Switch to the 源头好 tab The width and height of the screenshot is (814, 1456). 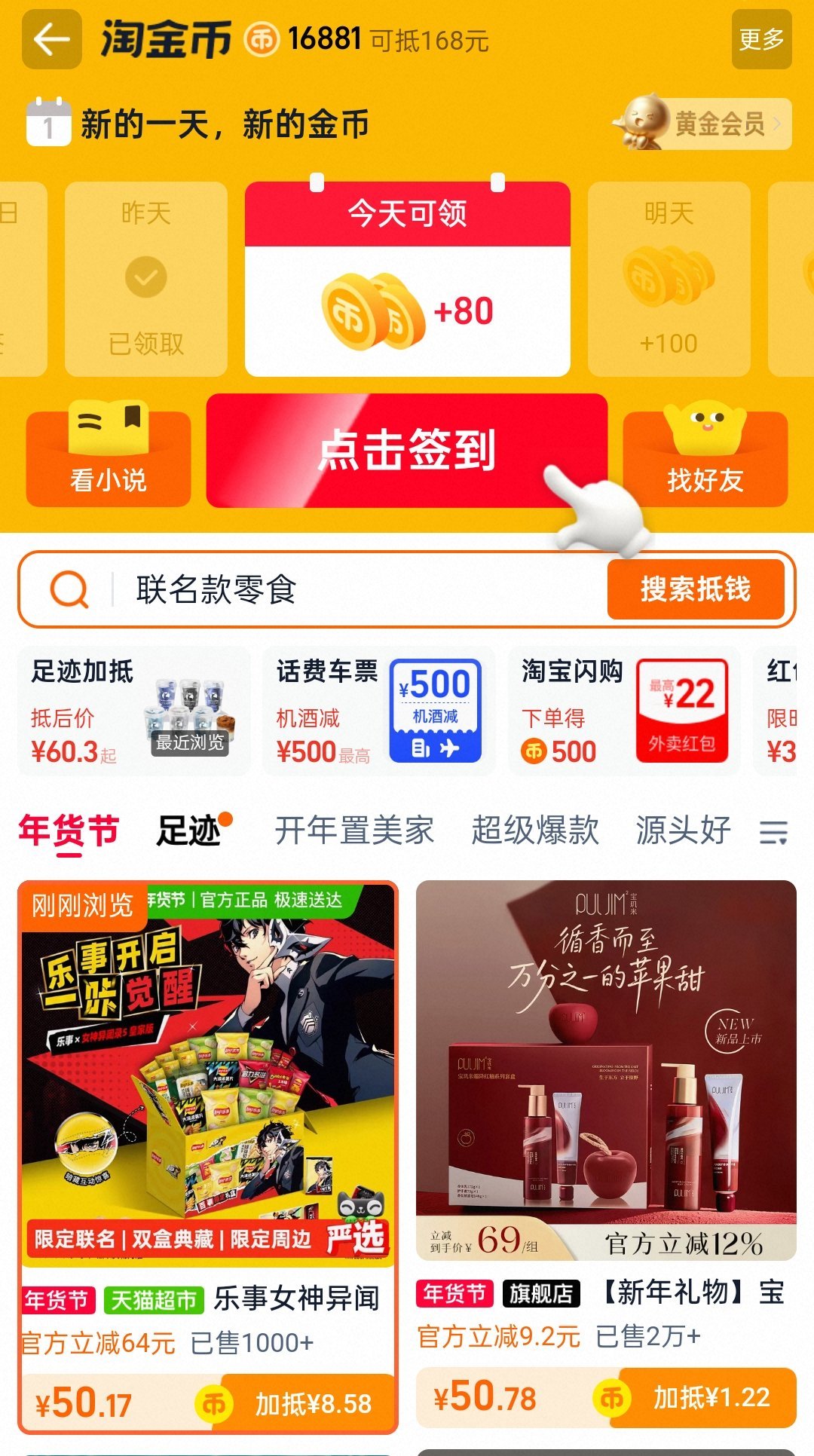pos(683,830)
